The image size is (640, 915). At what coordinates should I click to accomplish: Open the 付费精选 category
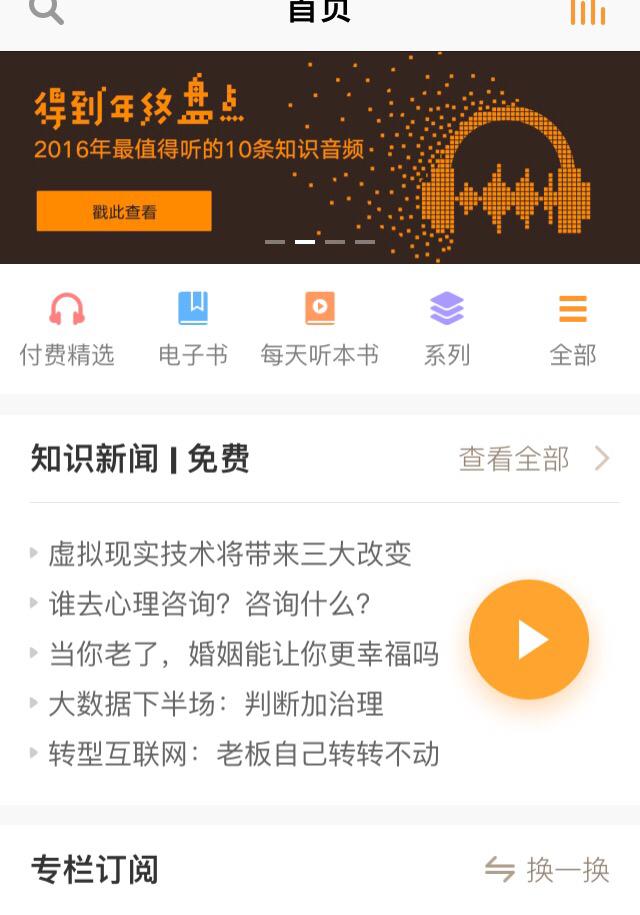point(67,329)
